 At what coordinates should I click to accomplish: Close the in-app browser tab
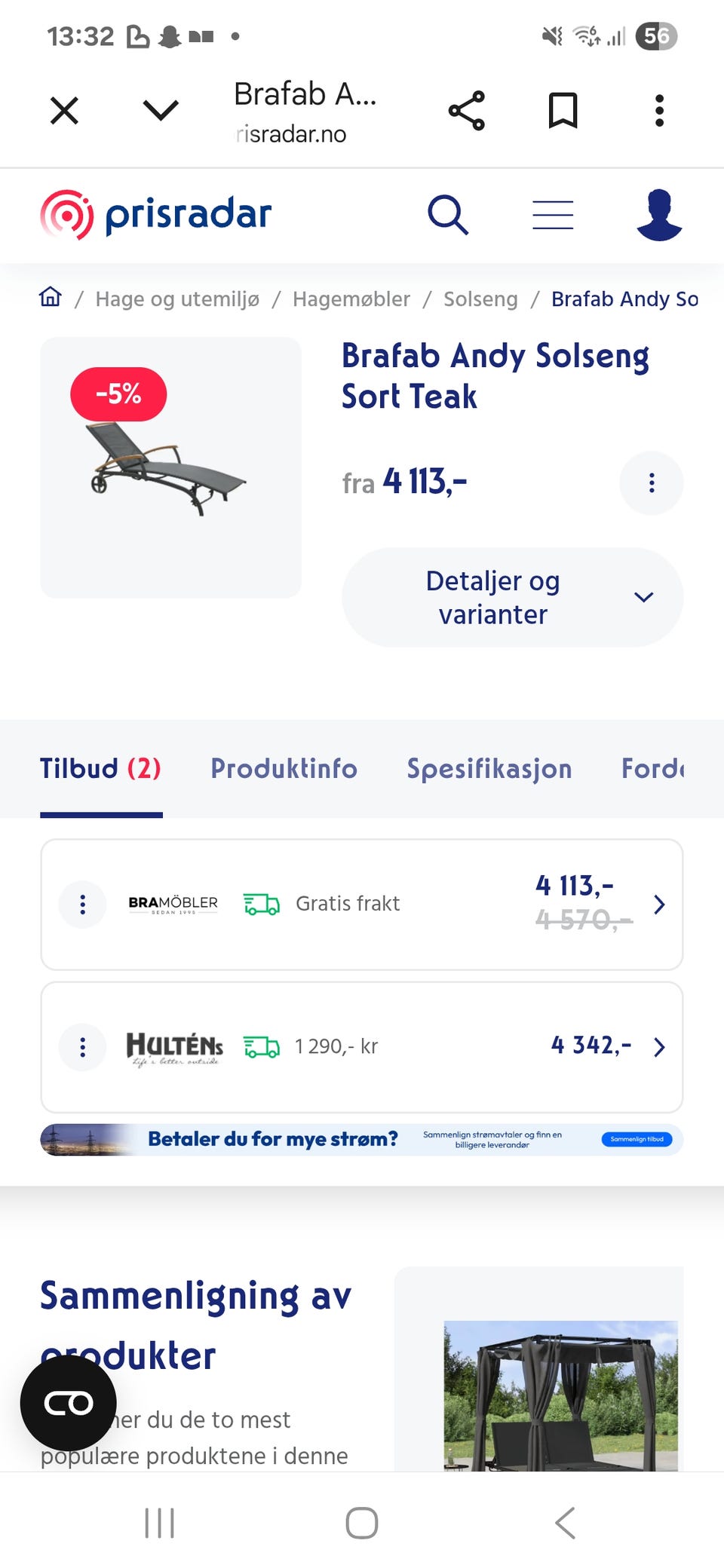pos(64,111)
